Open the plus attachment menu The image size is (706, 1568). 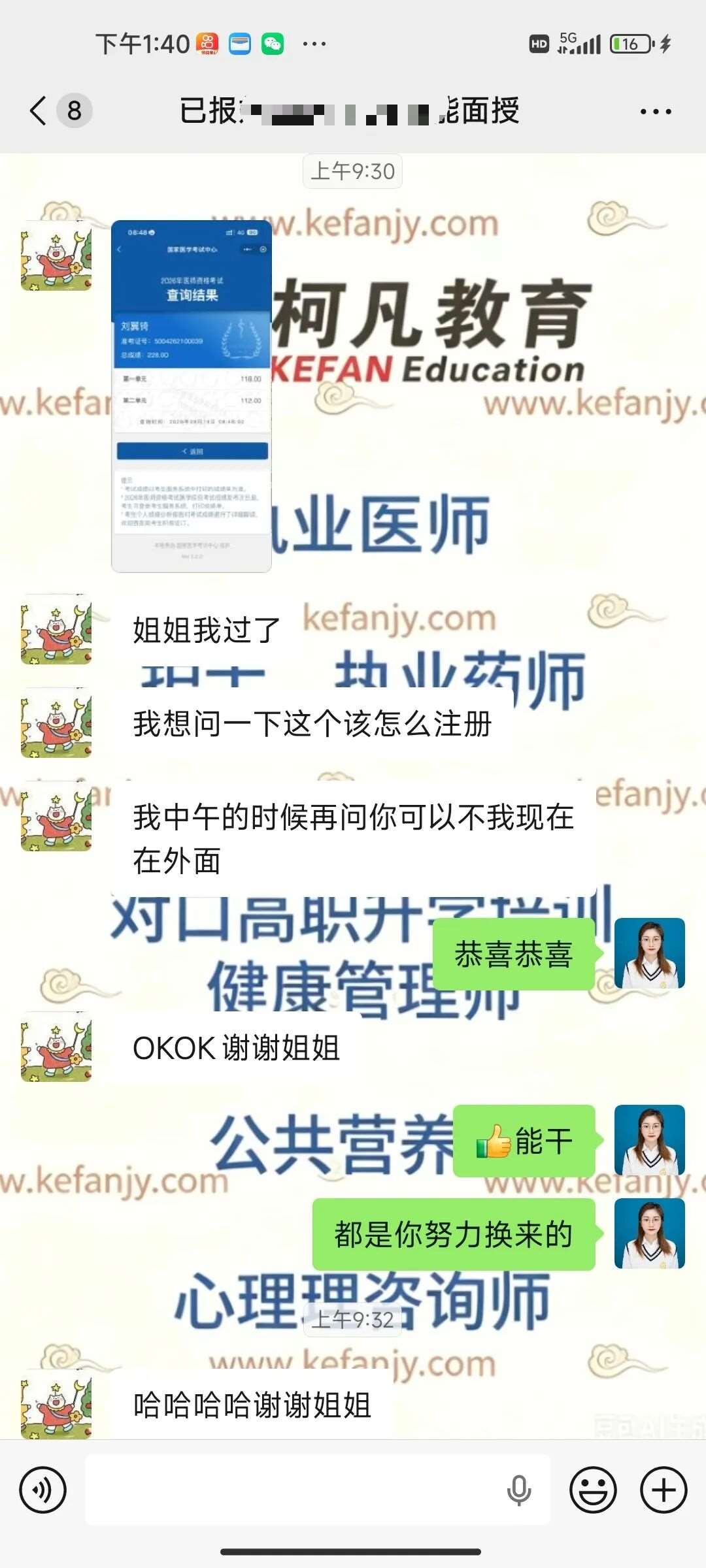click(664, 1490)
